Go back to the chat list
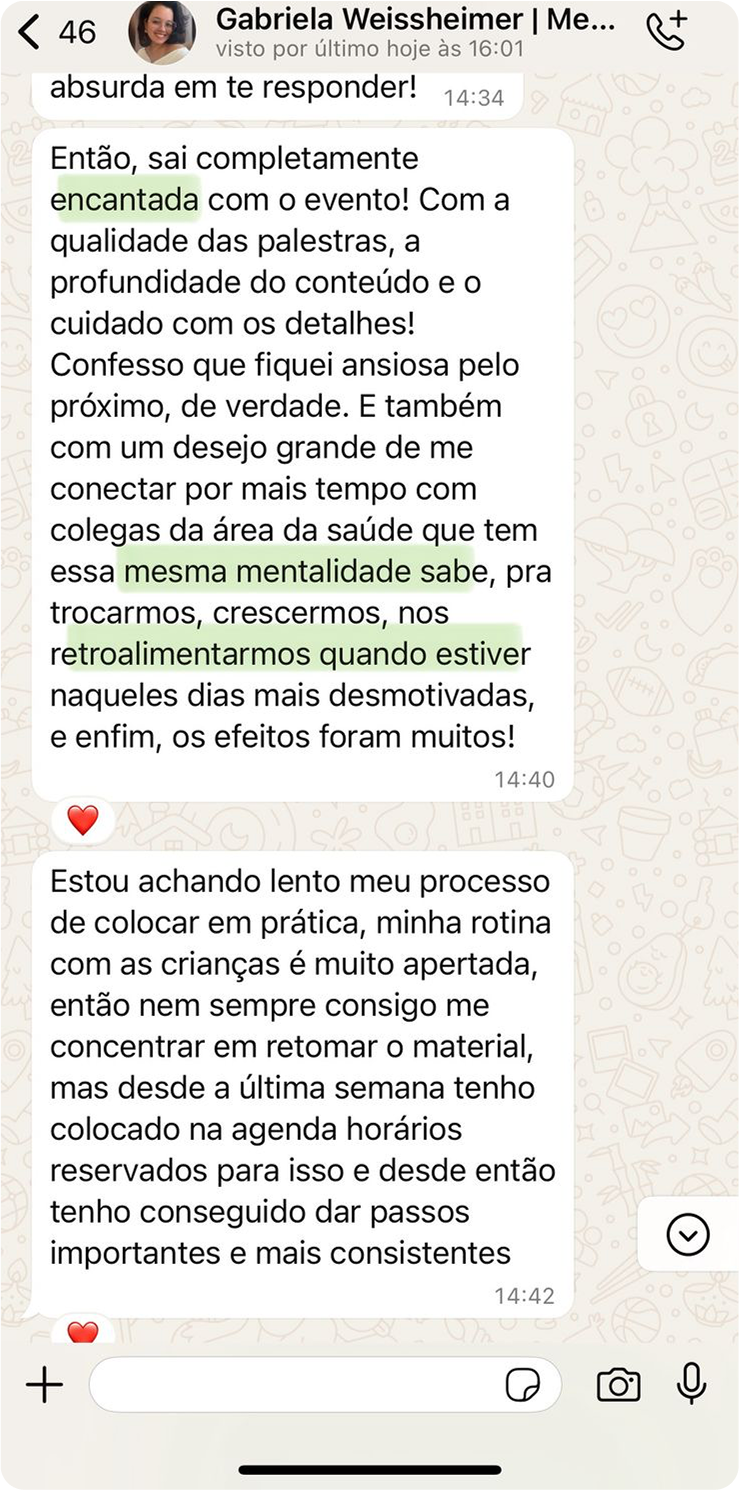This screenshot has width=739, height=1490. (30, 32)
